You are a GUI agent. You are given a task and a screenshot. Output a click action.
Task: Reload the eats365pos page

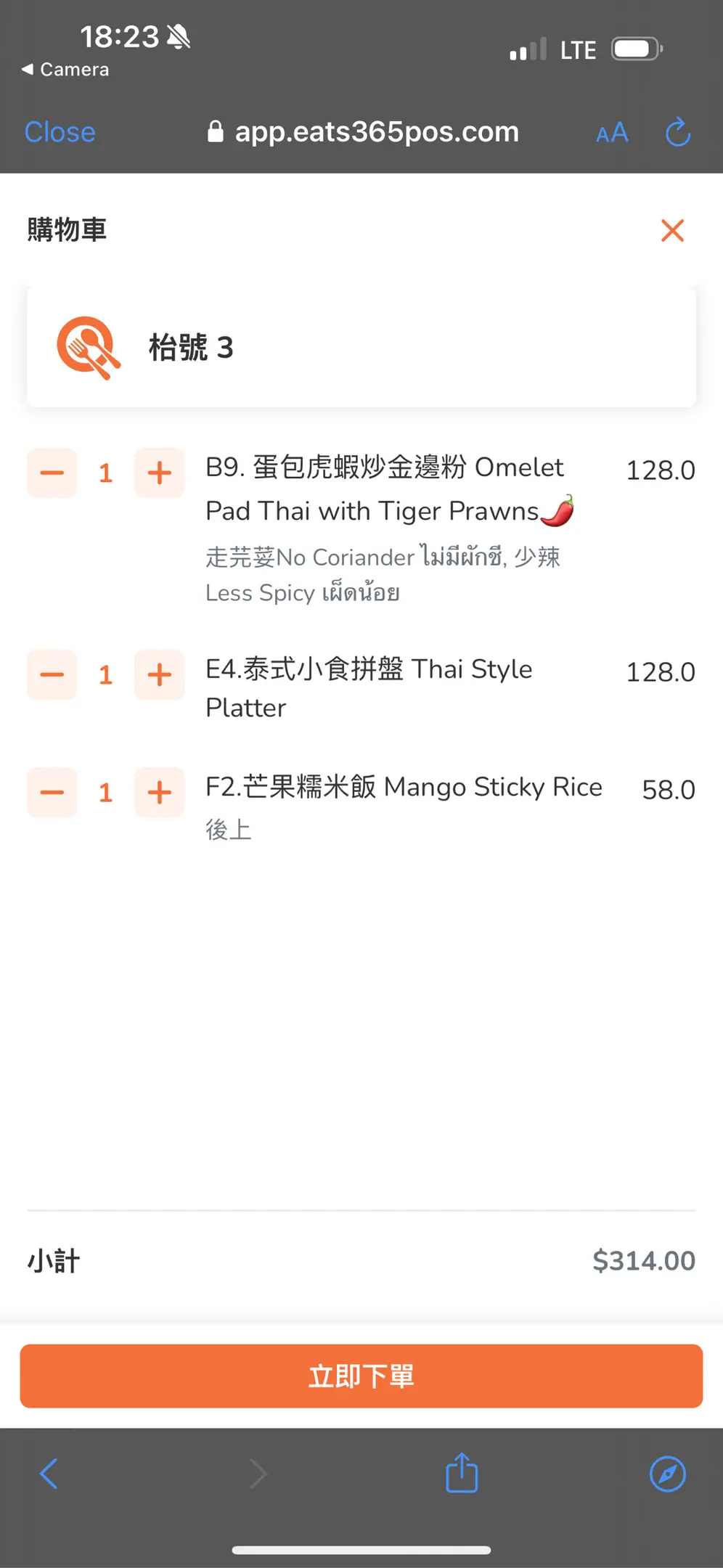(x=678, y=132)
